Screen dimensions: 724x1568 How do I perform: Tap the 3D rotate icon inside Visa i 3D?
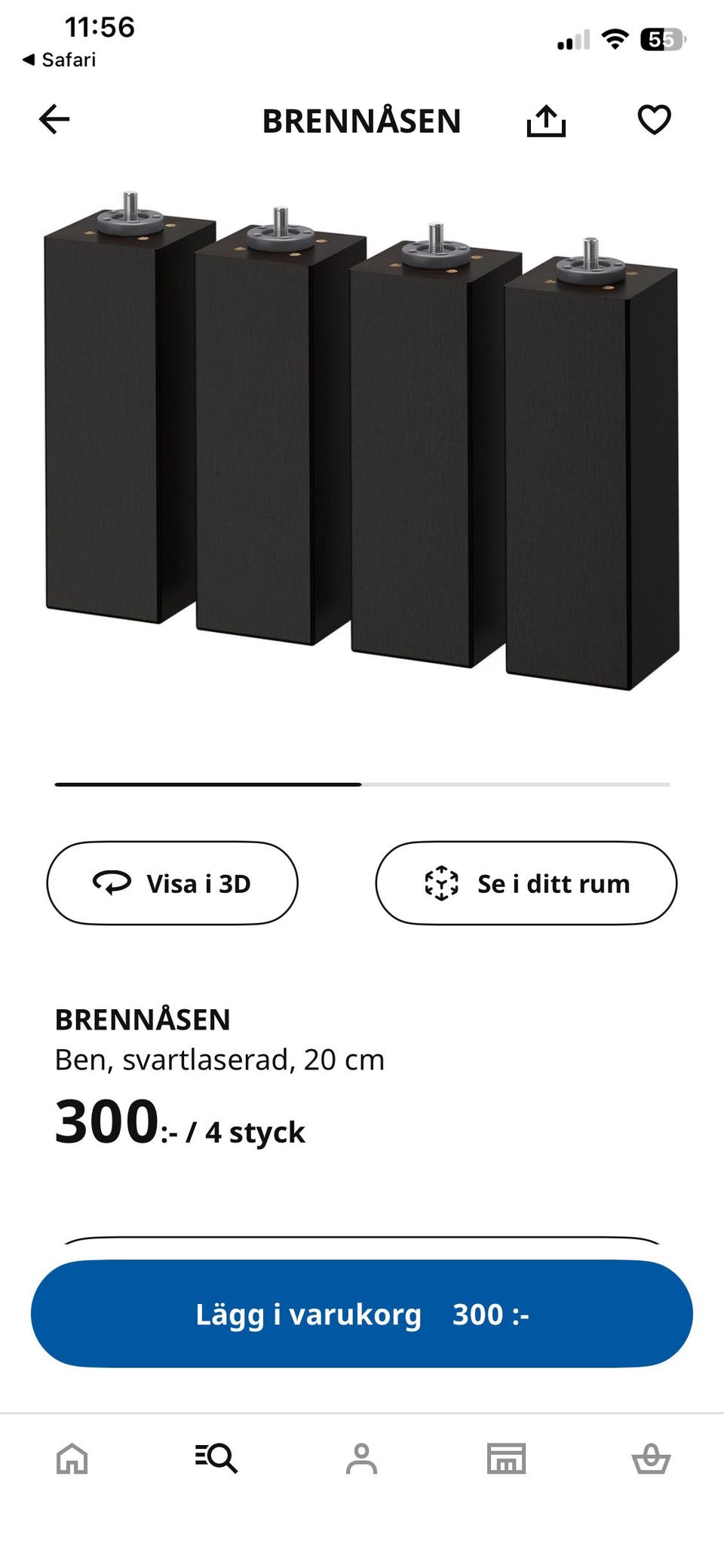tap(112, 882)
